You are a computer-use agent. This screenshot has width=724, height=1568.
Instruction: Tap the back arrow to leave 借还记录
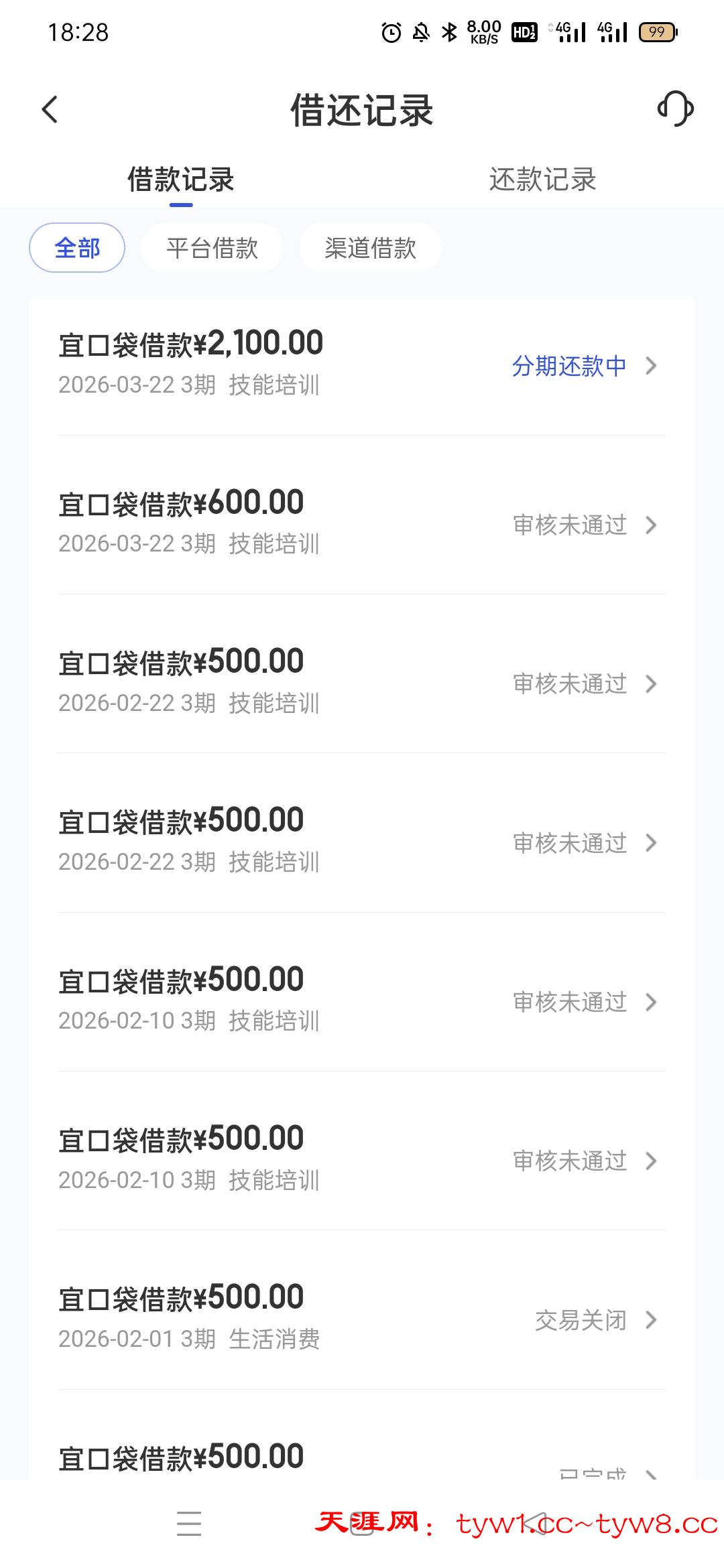click(x=48, y=109)
